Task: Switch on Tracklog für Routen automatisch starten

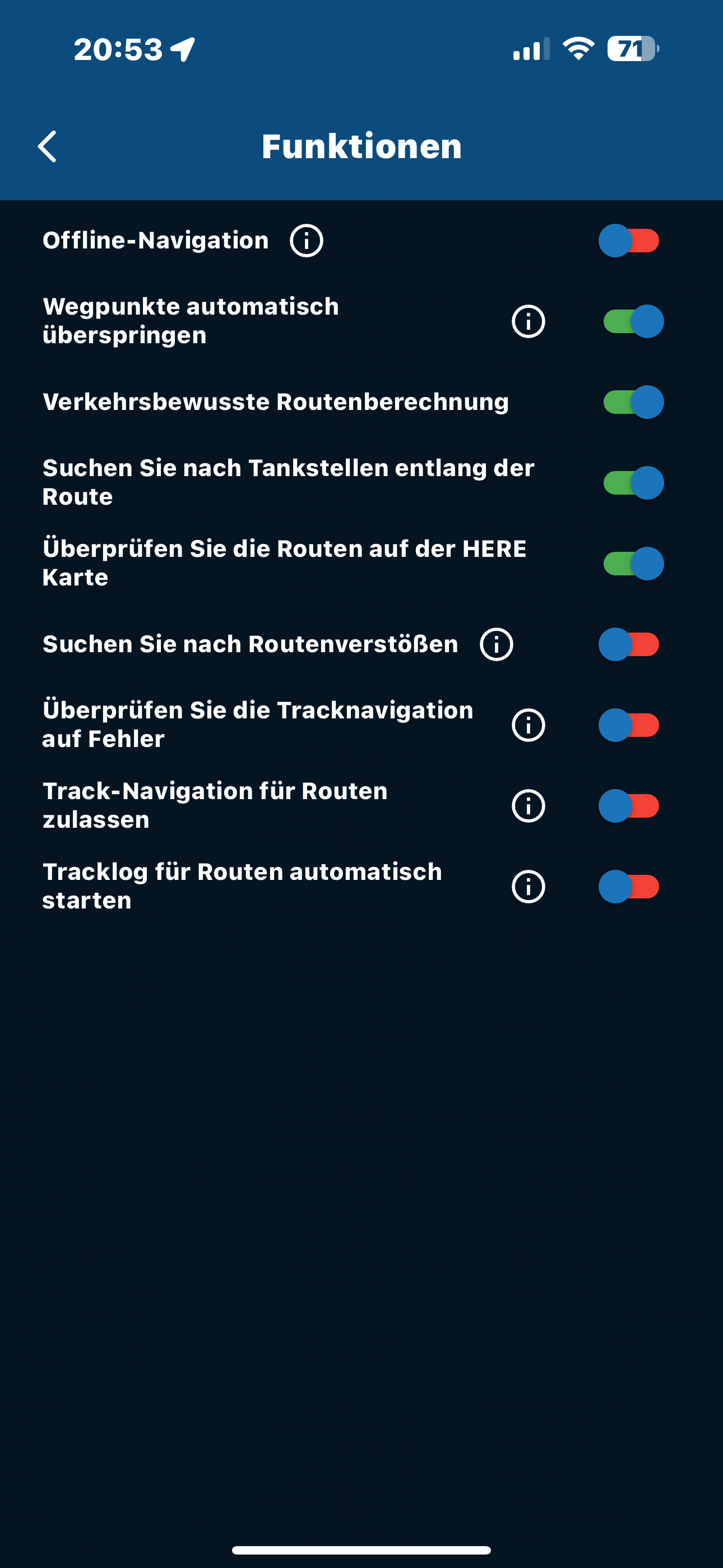Action: [630, 887]
